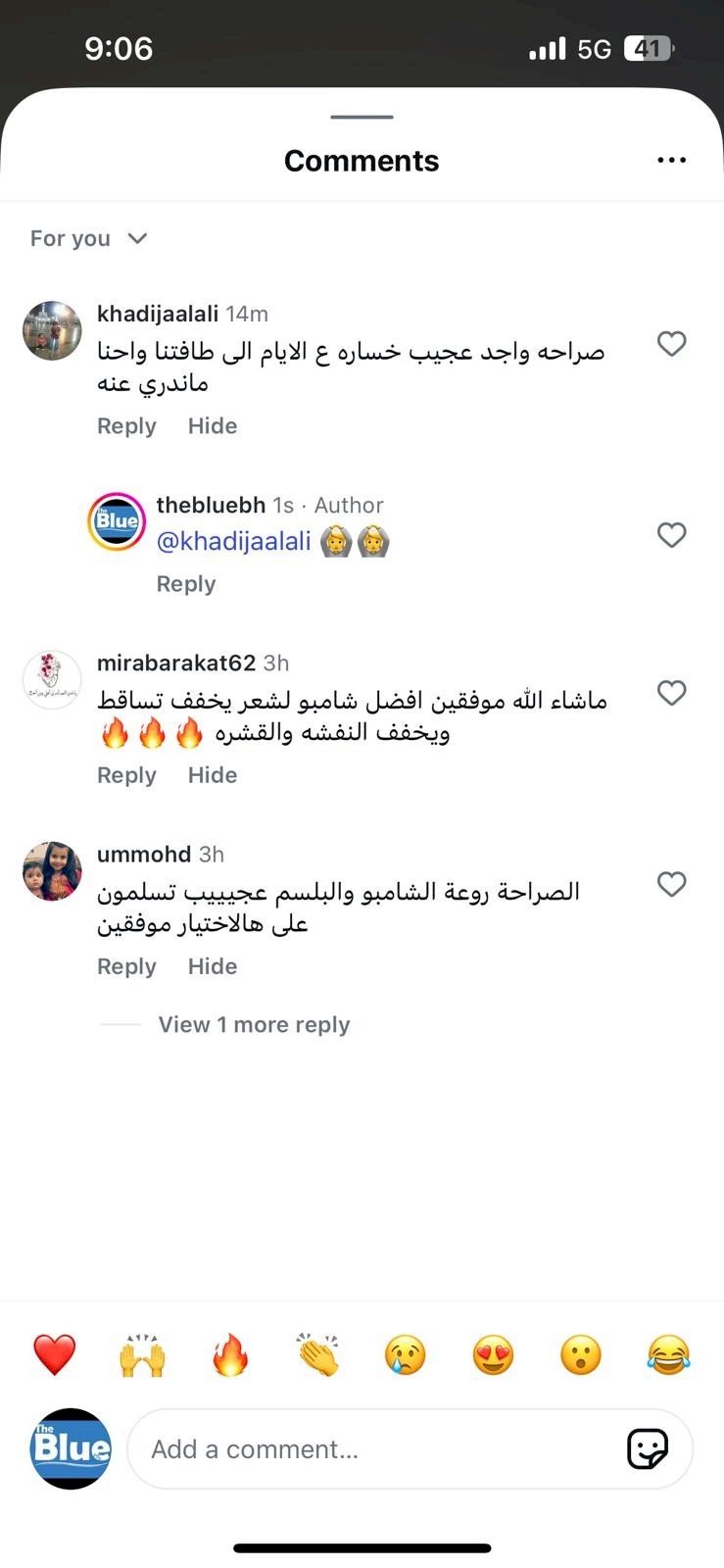The width and height of the screenshot is (724, 1568).
Task: Open ummohd's profile picture
Action: (x=52, y=870)
